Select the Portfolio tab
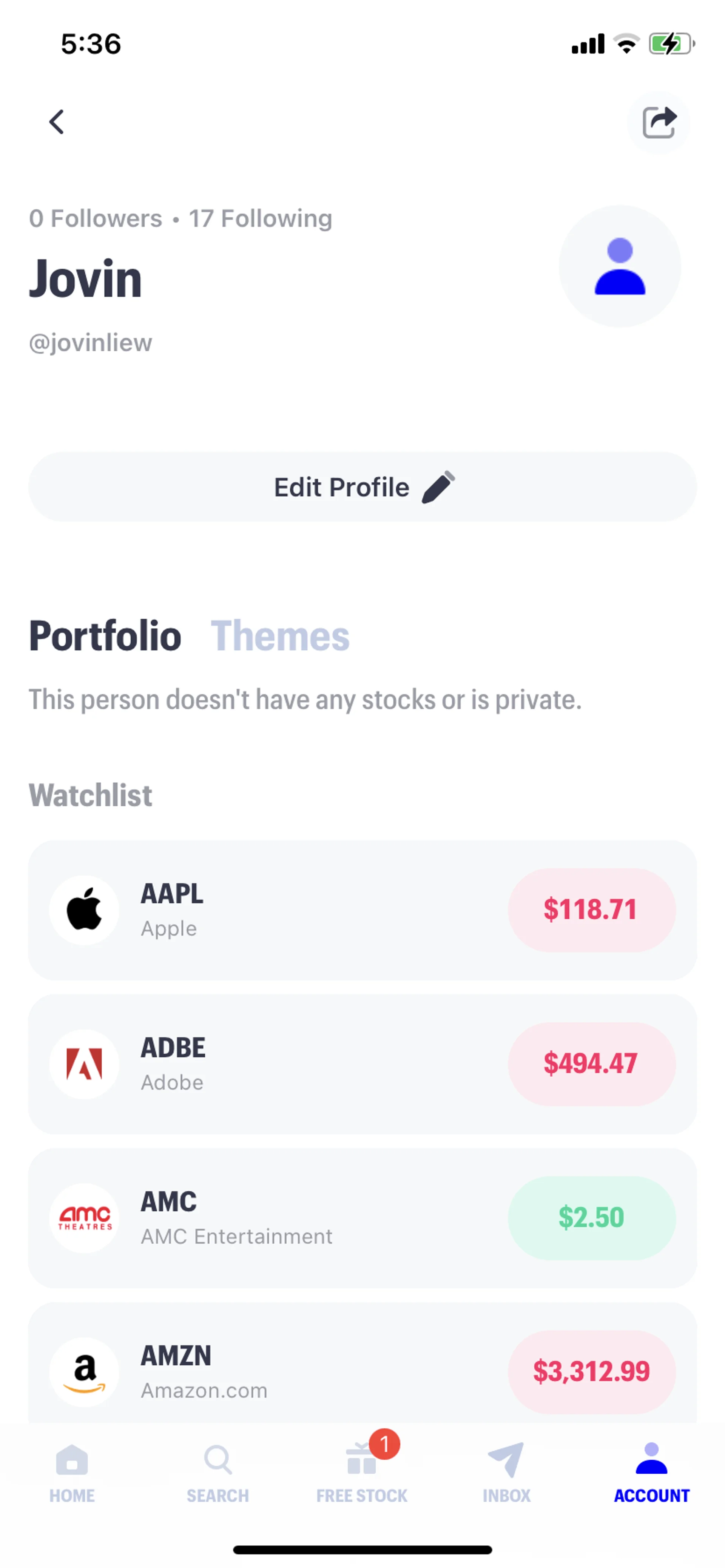This screenshot has width=725, height=1568. 105,636
